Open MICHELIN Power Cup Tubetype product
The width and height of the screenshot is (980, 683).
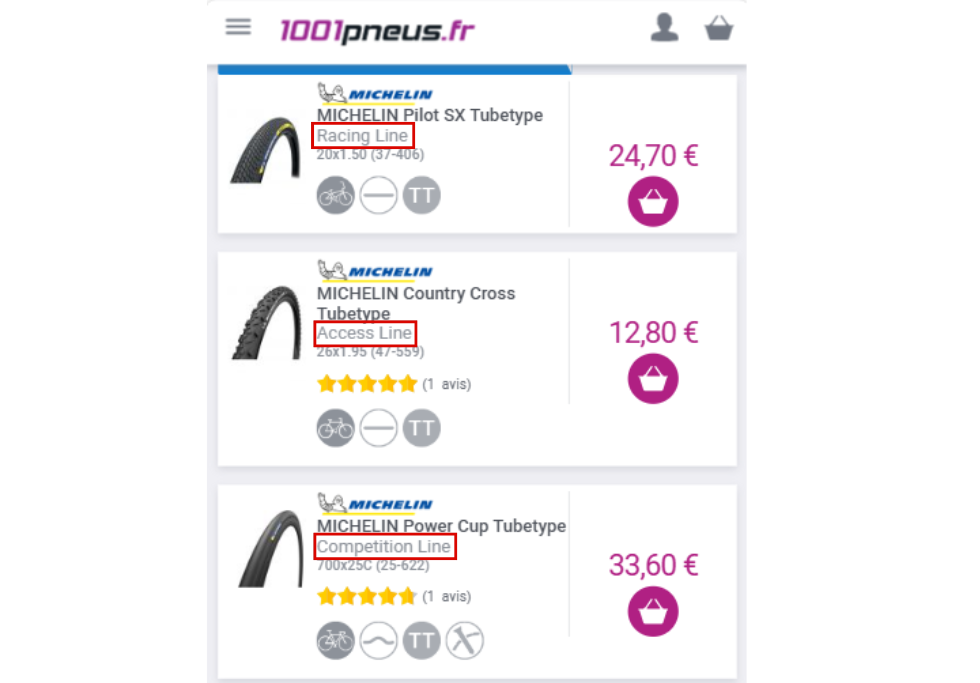(441, 526)
